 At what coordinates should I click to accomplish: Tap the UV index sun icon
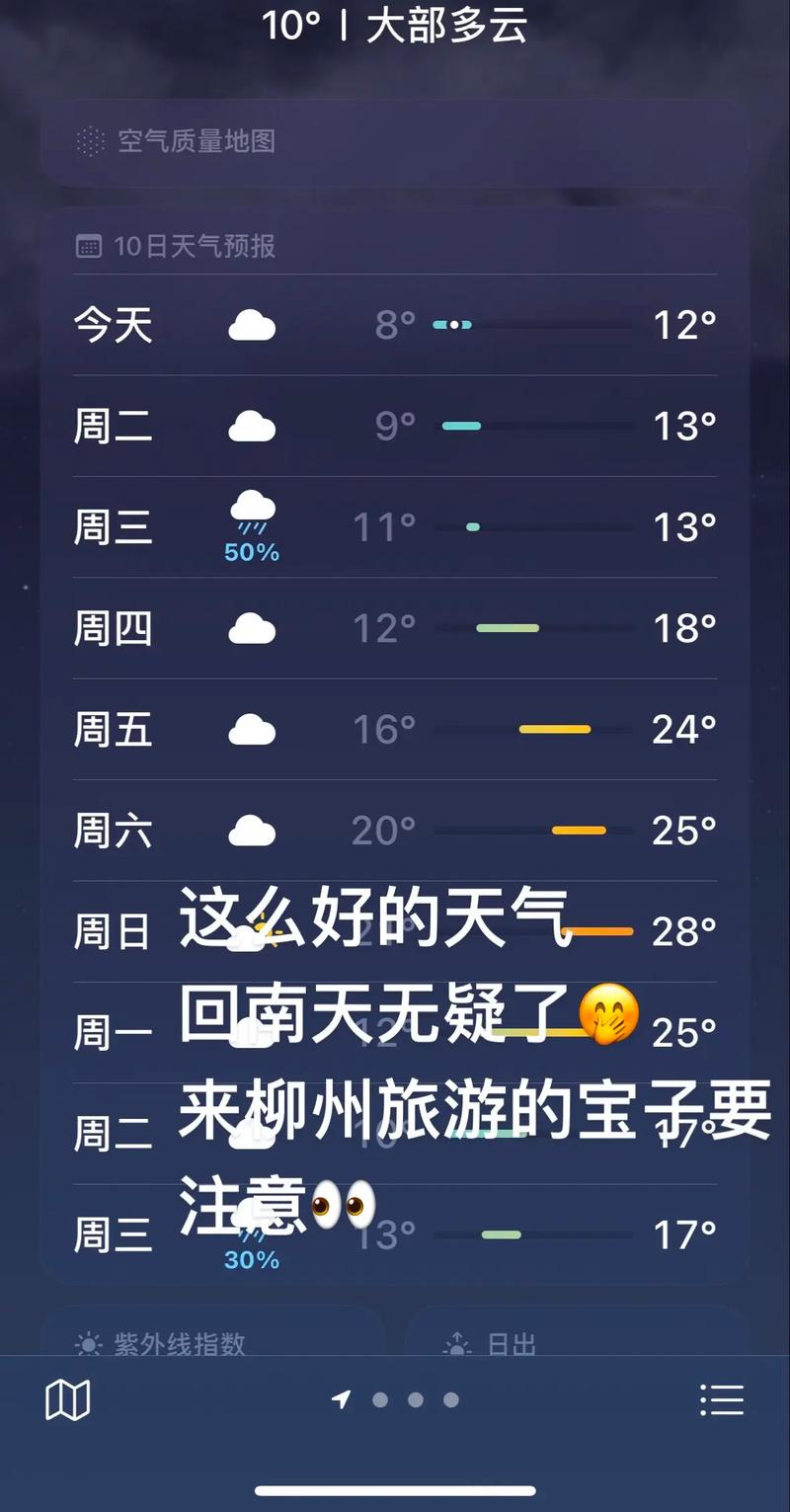(x=87, y=1342)
